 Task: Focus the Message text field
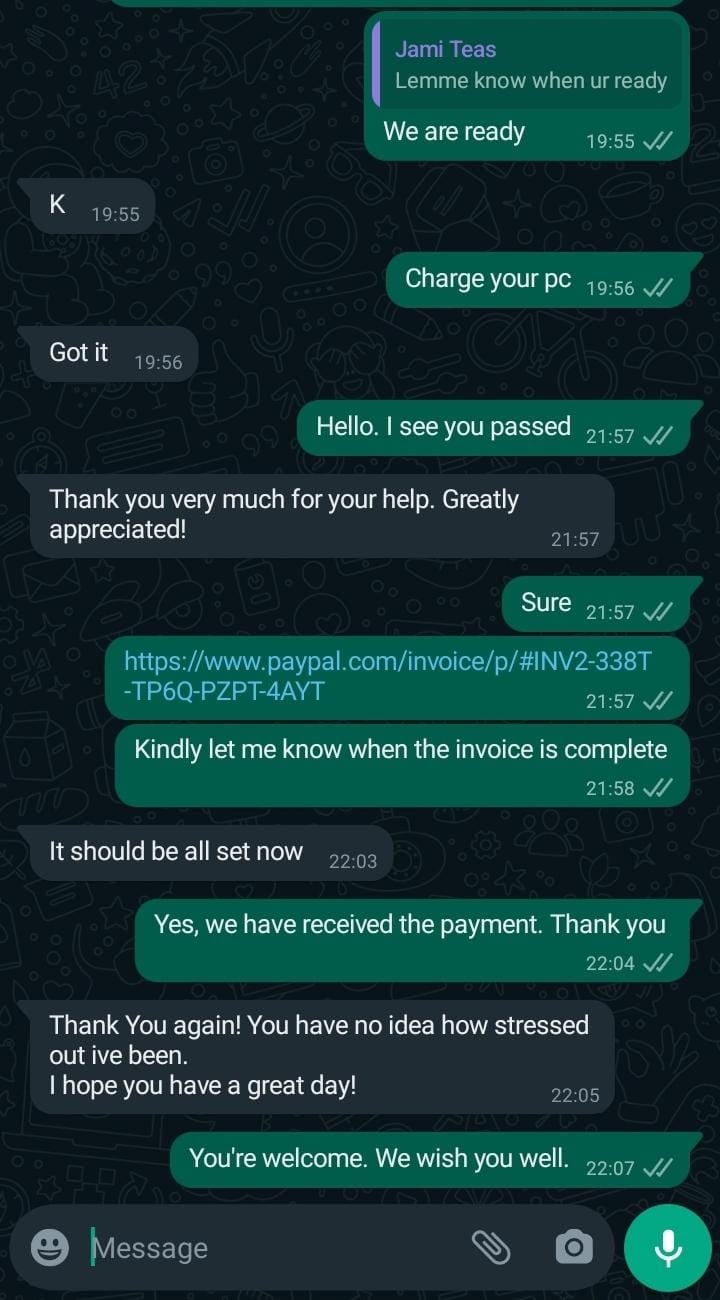[270, 1247]
